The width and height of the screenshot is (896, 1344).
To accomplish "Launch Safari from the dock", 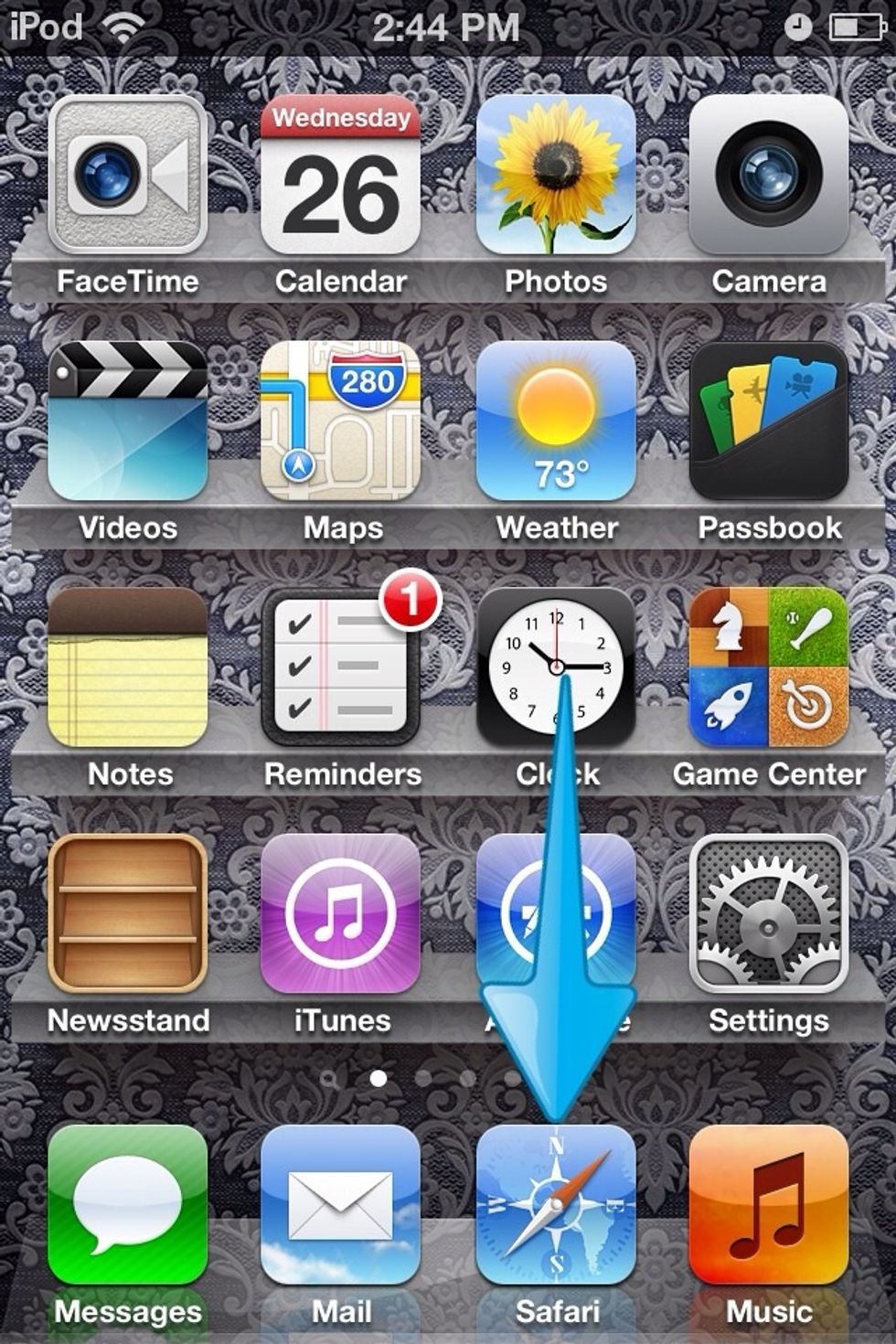I will pyautogui.click(x=555, y=1205).
